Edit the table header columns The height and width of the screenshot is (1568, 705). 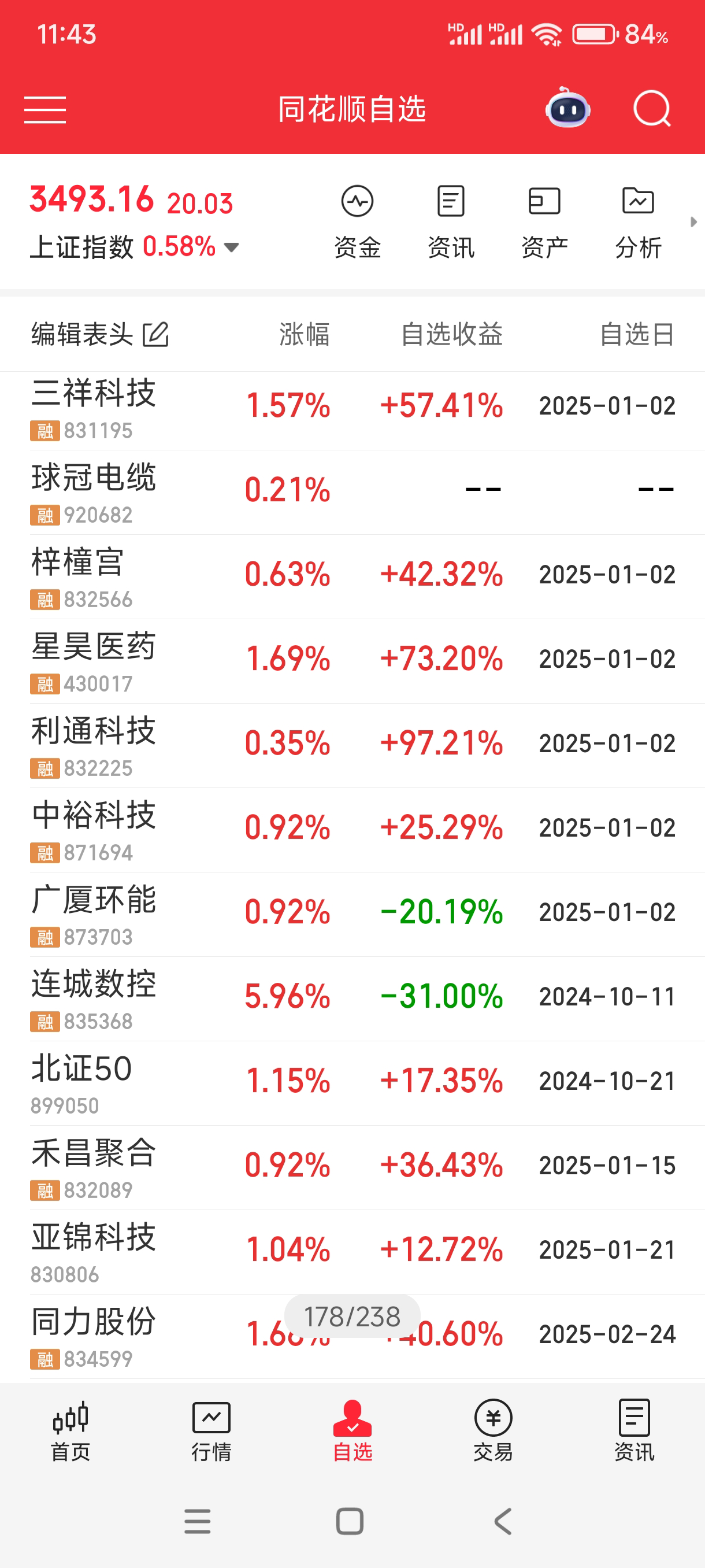100,334
